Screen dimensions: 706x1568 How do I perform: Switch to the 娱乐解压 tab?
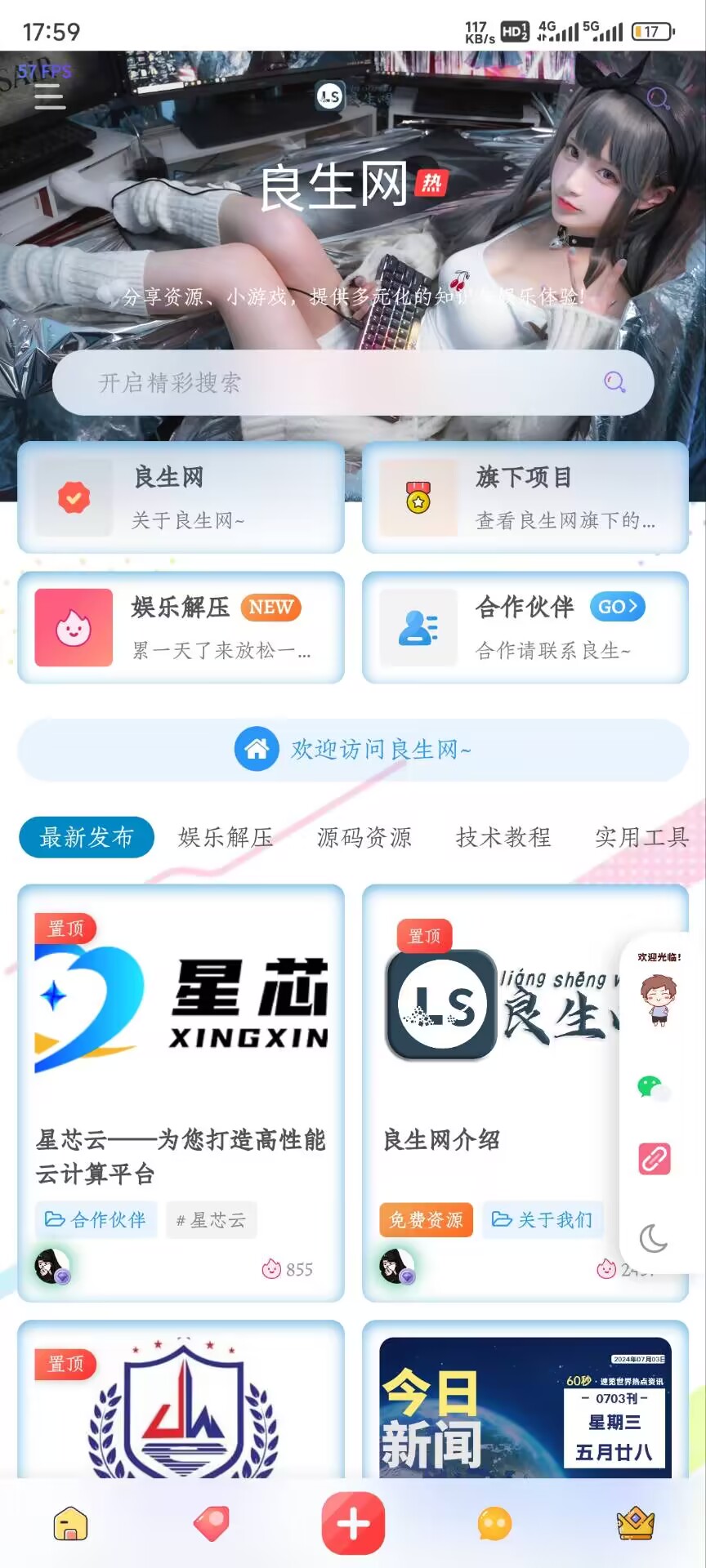coord(226,837)
